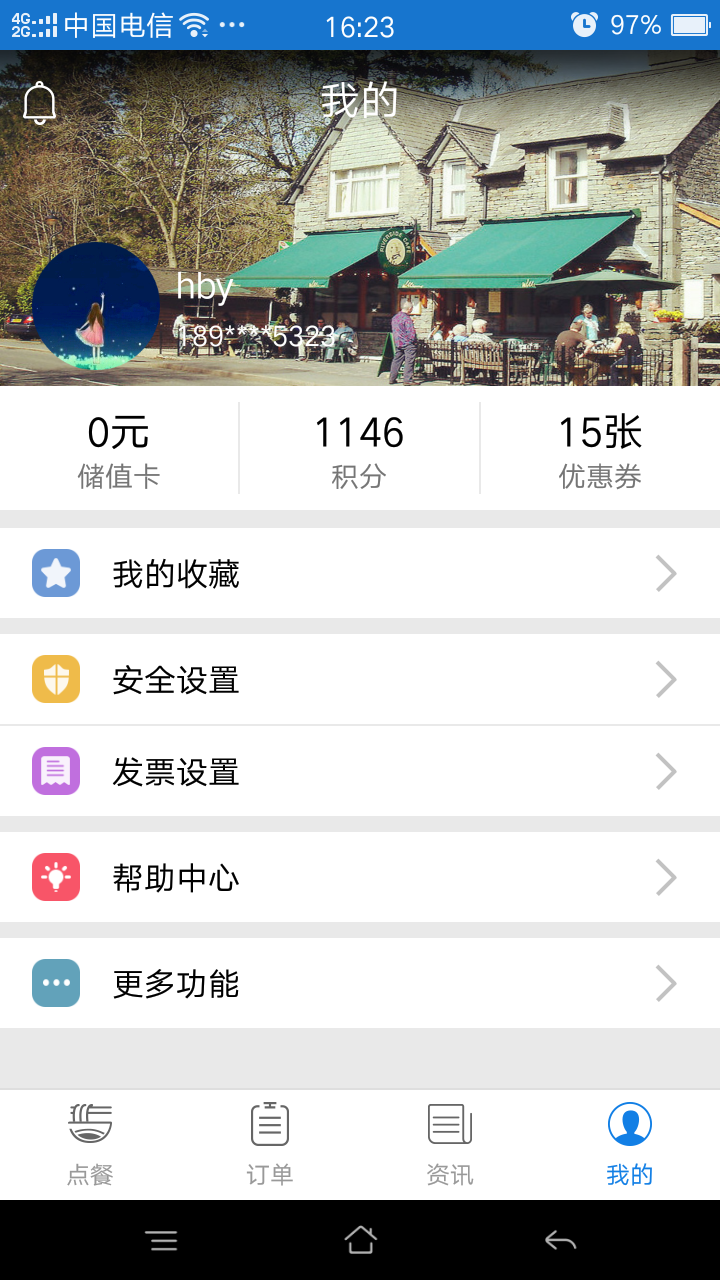
Task: Open the 优惠券 coupons
Action: [x=600, y=450]
